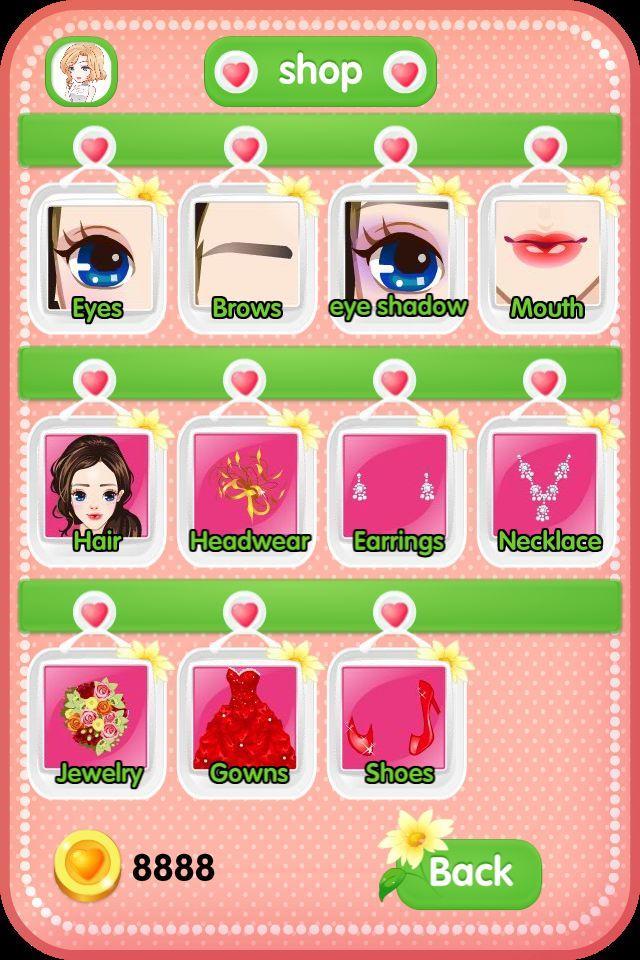Viewport: 640px width, 960px height.
Task: Browse eye shadow options
Action: pyautogui.click(x=397, y=257)
